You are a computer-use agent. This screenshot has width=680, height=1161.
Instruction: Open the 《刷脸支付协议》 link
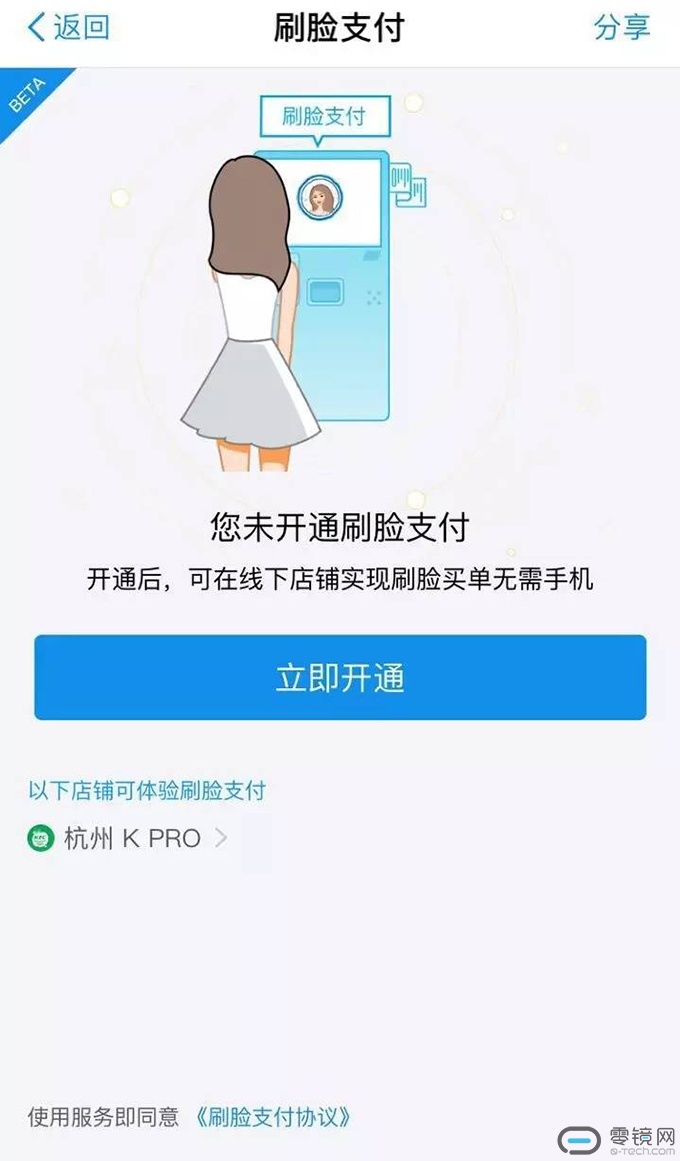coord(273,1117)
